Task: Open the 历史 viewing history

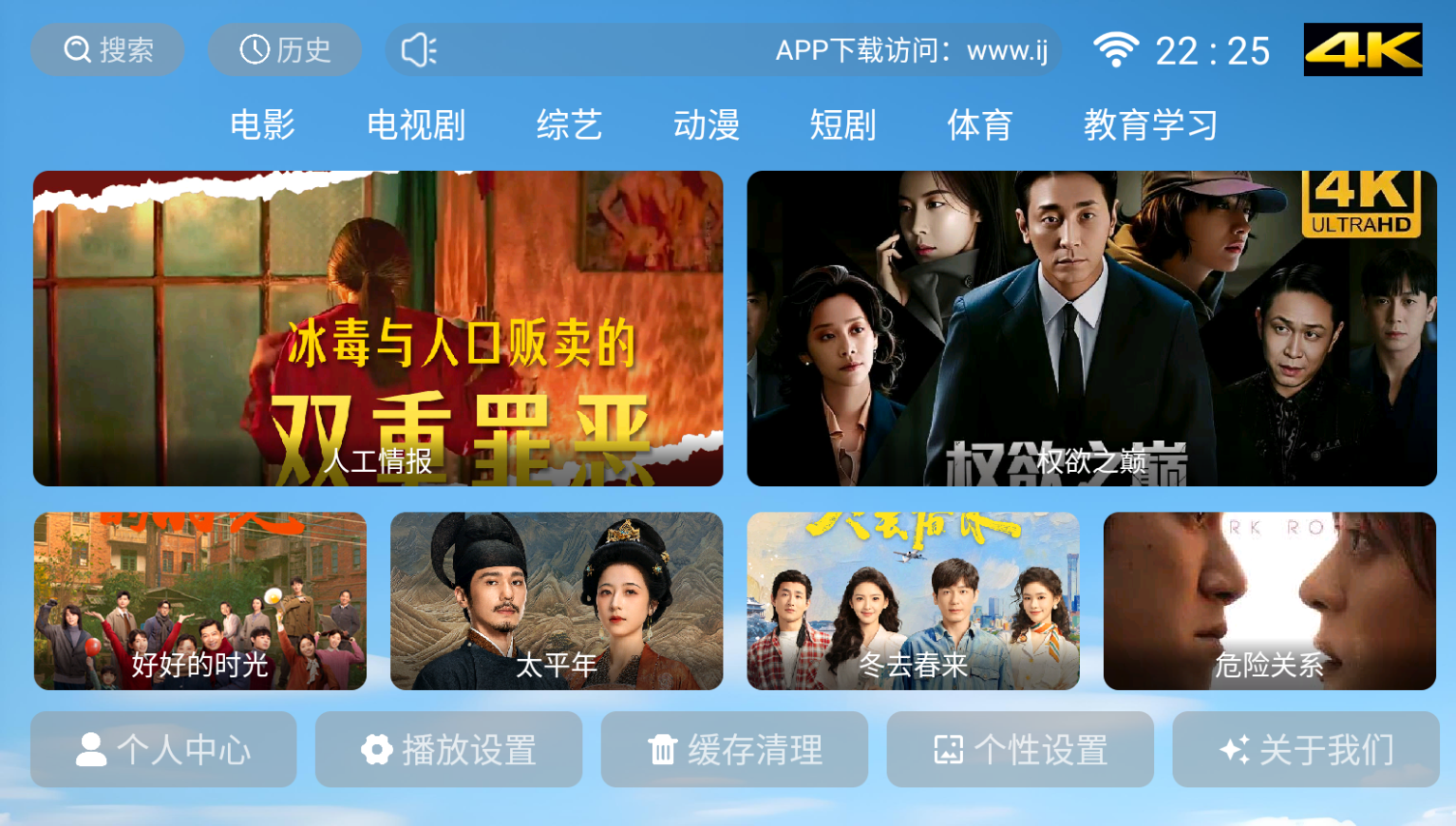Action: click(x=285, y=49)
